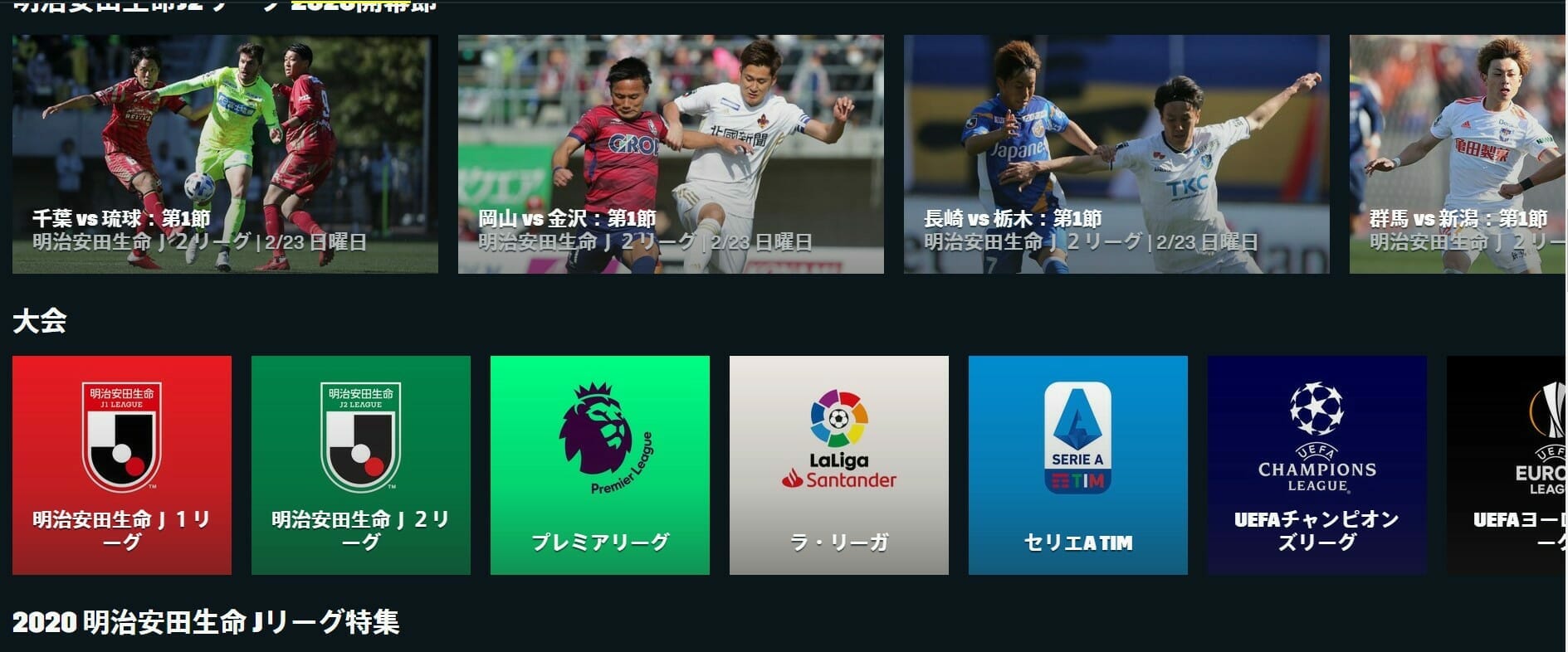Open the UEFA Europa League tile

[1507, 465]
